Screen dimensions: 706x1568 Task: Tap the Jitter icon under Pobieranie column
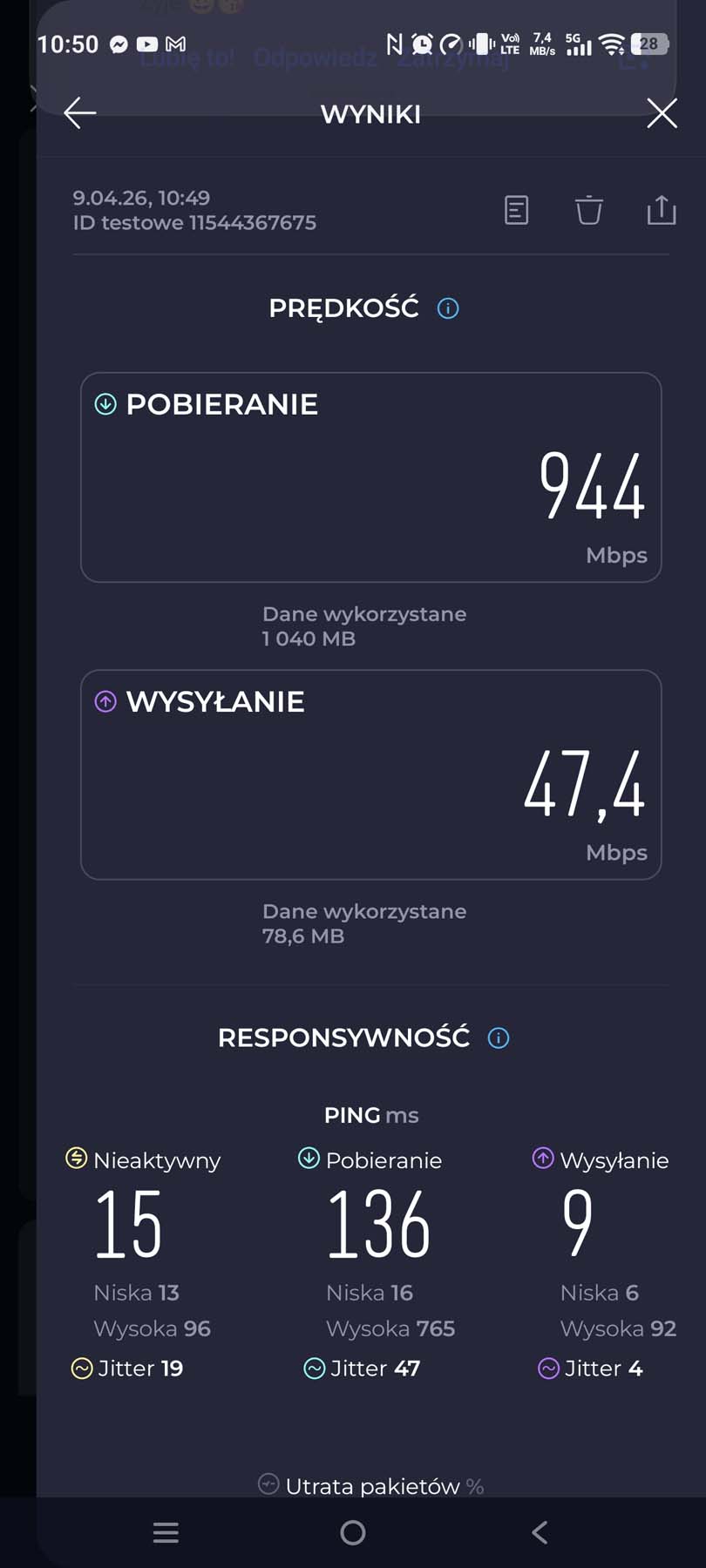pos(314,1368)
